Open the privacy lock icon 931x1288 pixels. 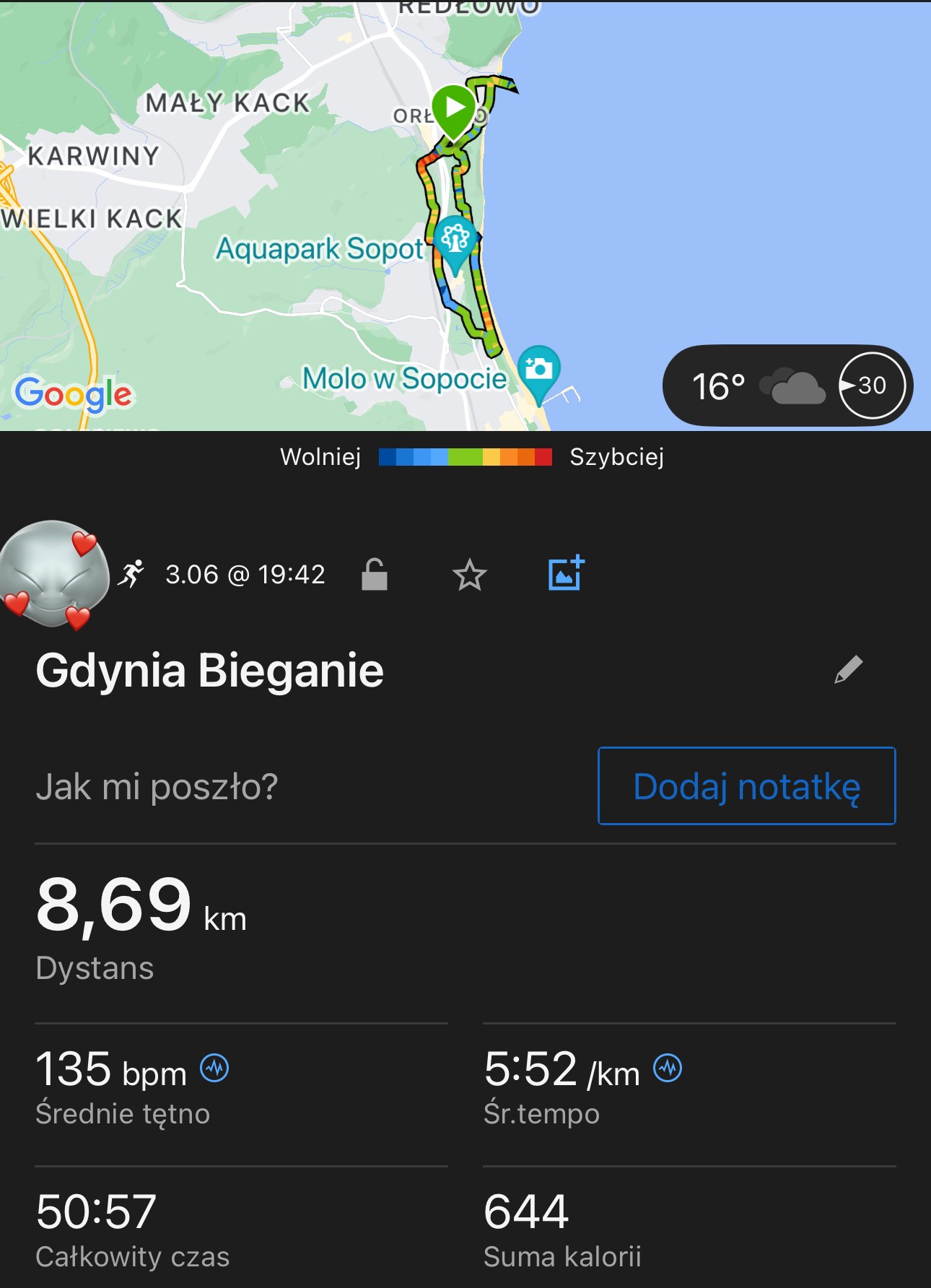pos(375,575)
